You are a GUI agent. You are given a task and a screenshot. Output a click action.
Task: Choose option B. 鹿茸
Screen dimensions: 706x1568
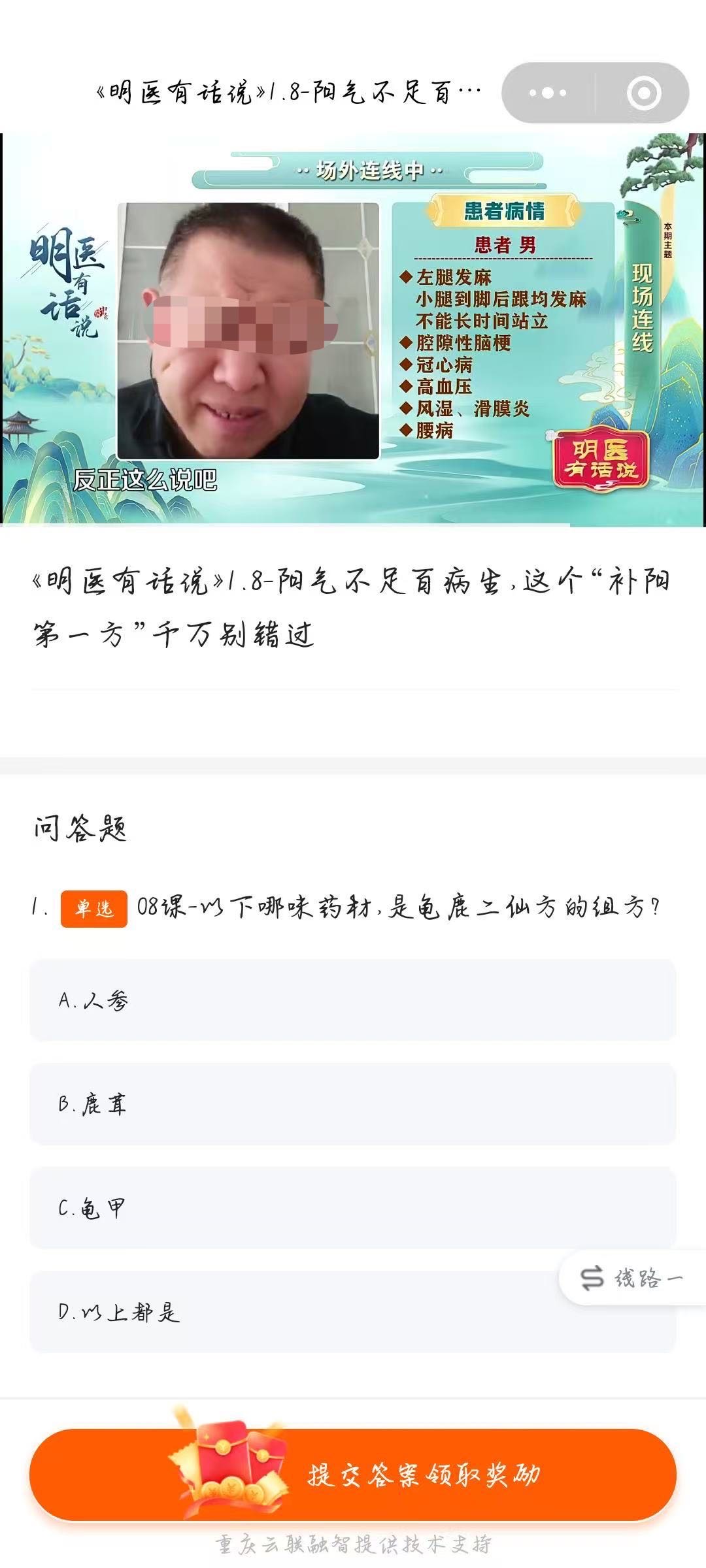click(353, 1103)
